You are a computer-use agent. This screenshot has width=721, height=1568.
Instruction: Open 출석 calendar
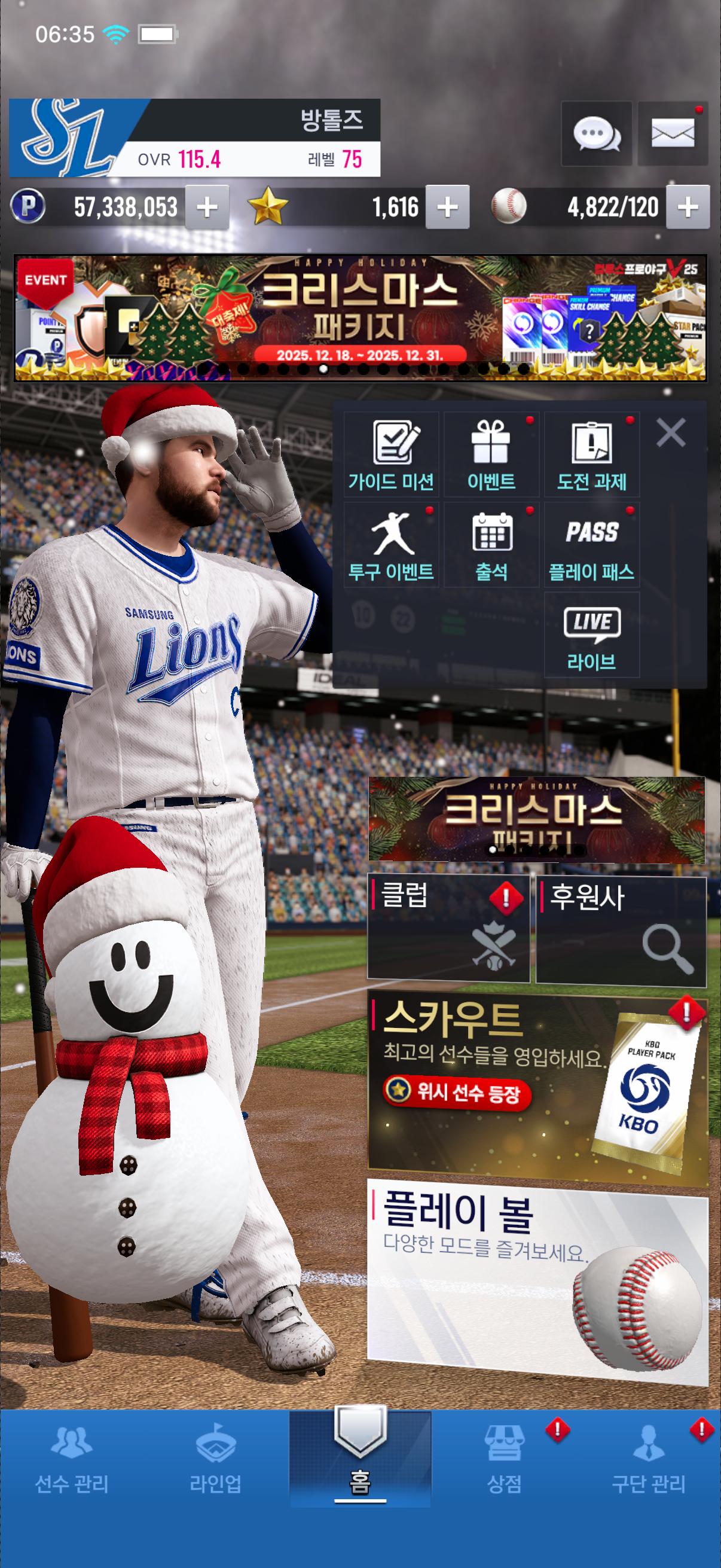pyautogui.click(x=491, y=545)
